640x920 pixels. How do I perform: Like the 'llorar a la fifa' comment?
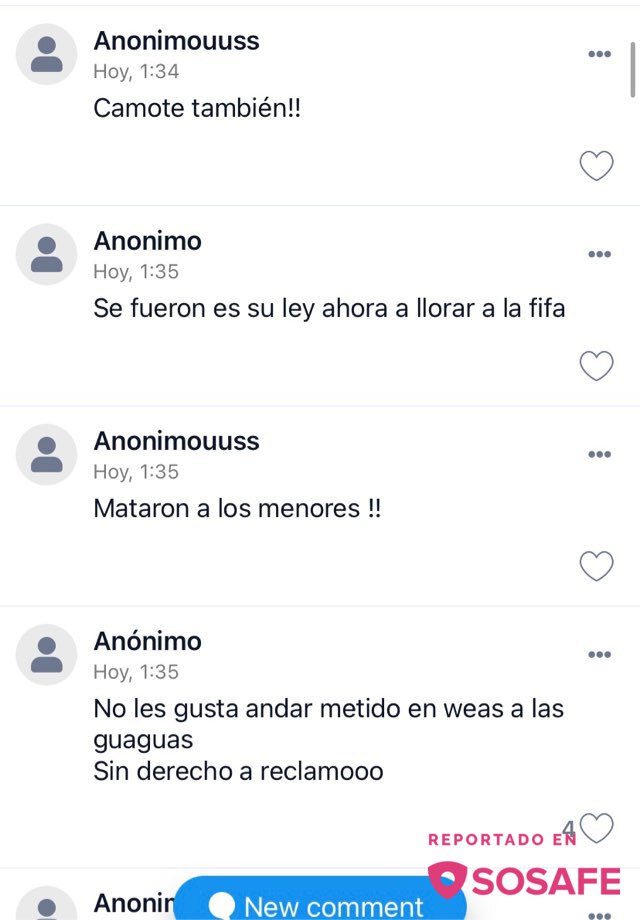[596, 366]
